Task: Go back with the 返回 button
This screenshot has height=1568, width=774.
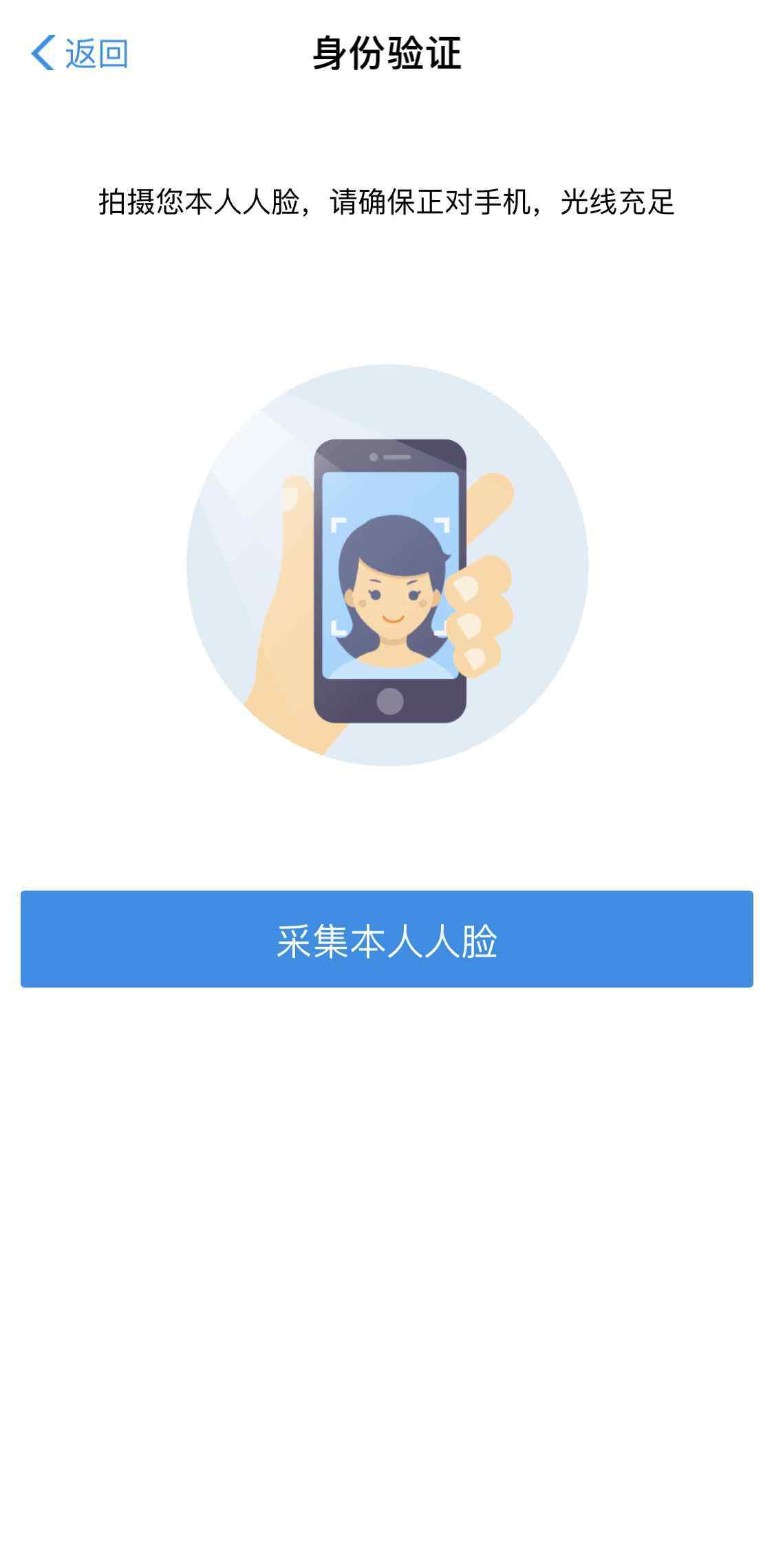Action: point(79,53)
